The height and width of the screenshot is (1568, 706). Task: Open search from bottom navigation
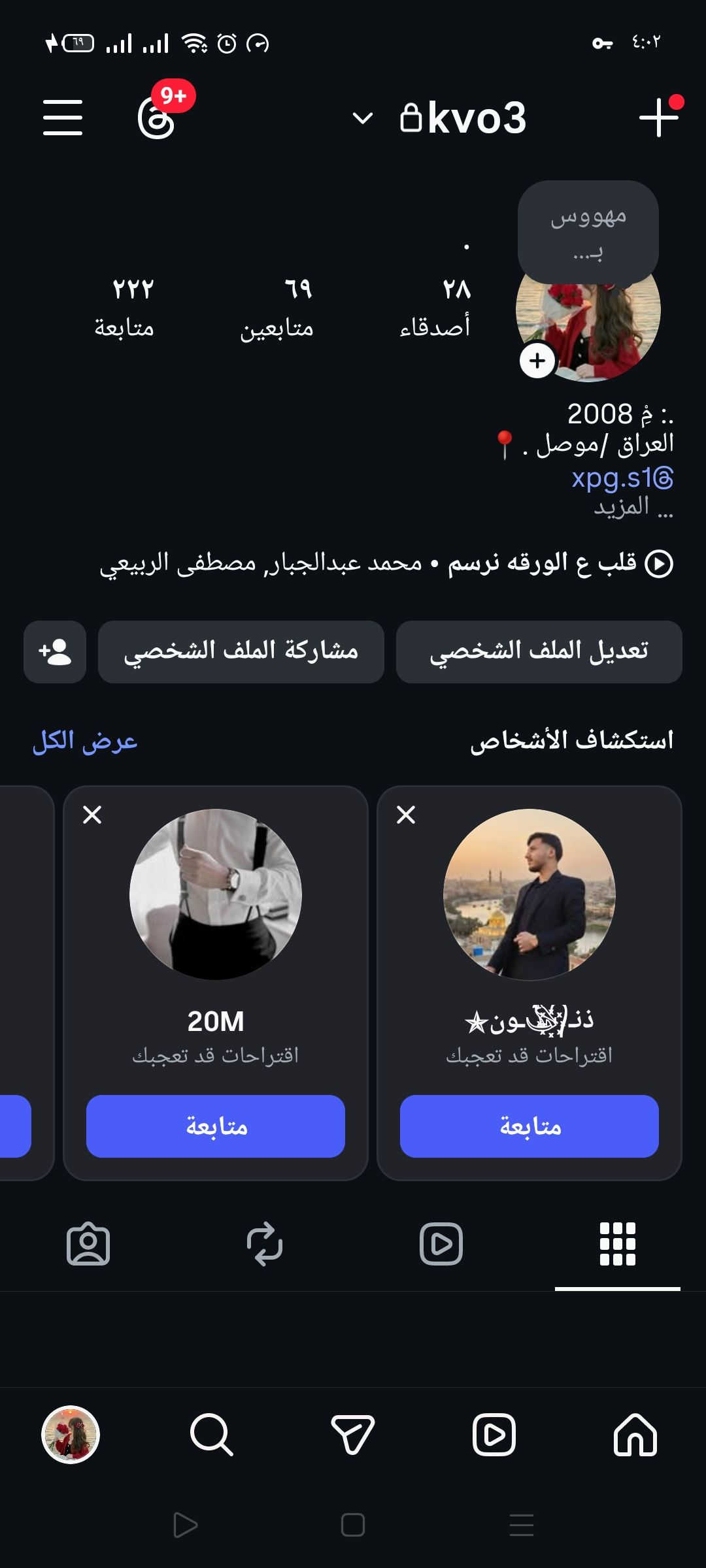(x=211, y=1435)
